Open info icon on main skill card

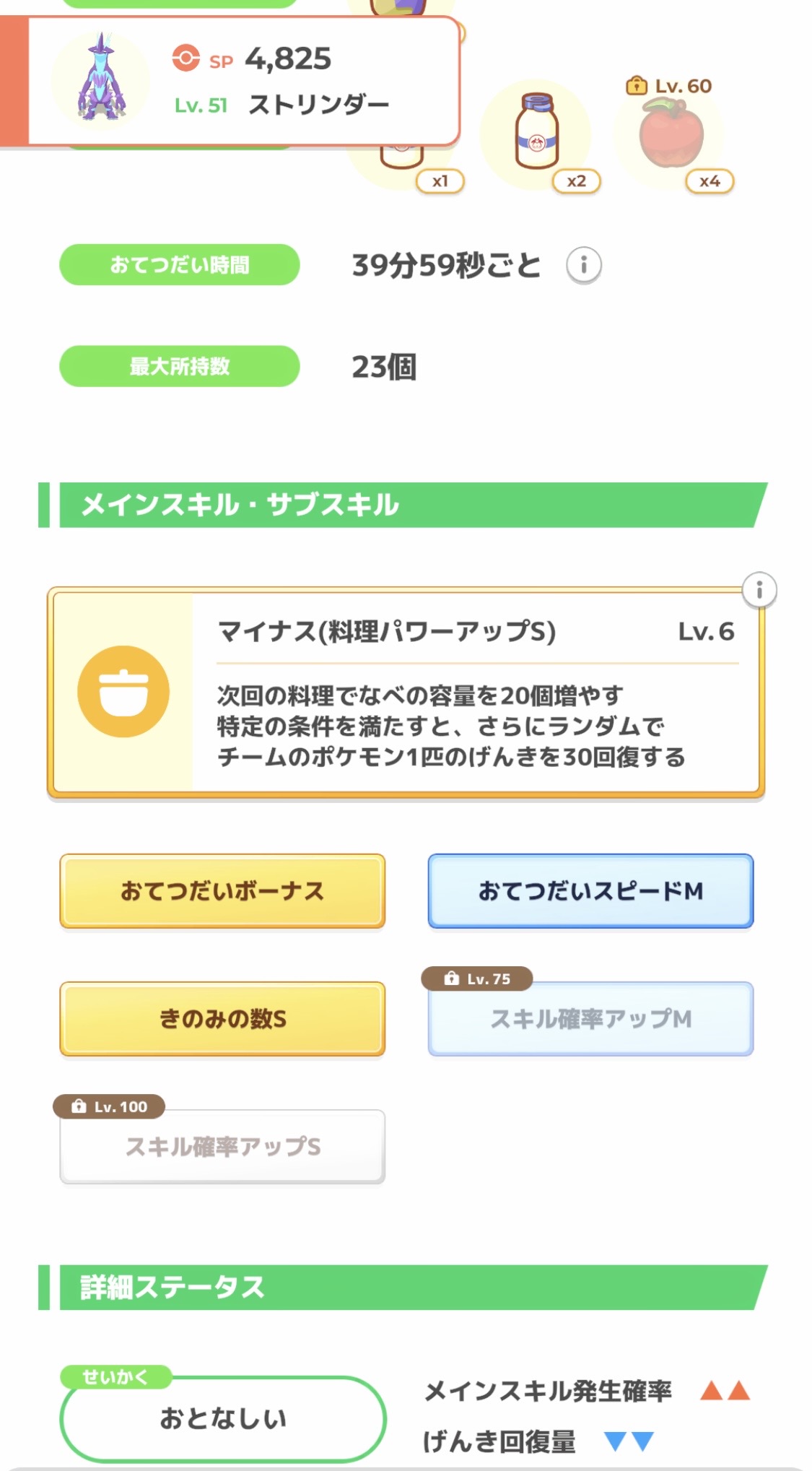[759, 591]
